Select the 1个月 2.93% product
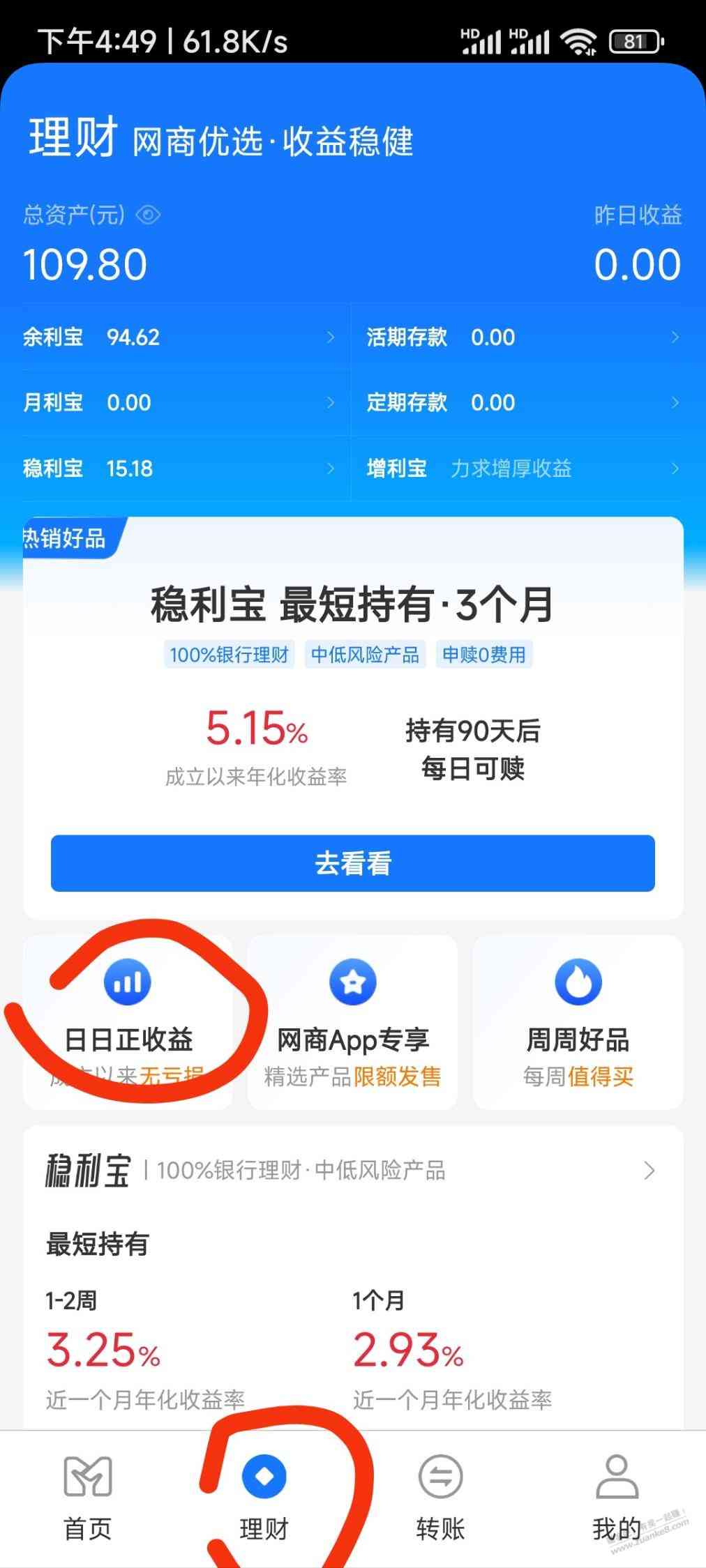Image resolution: width=706 pixels, height=1568 pixels. (452, 1349)
